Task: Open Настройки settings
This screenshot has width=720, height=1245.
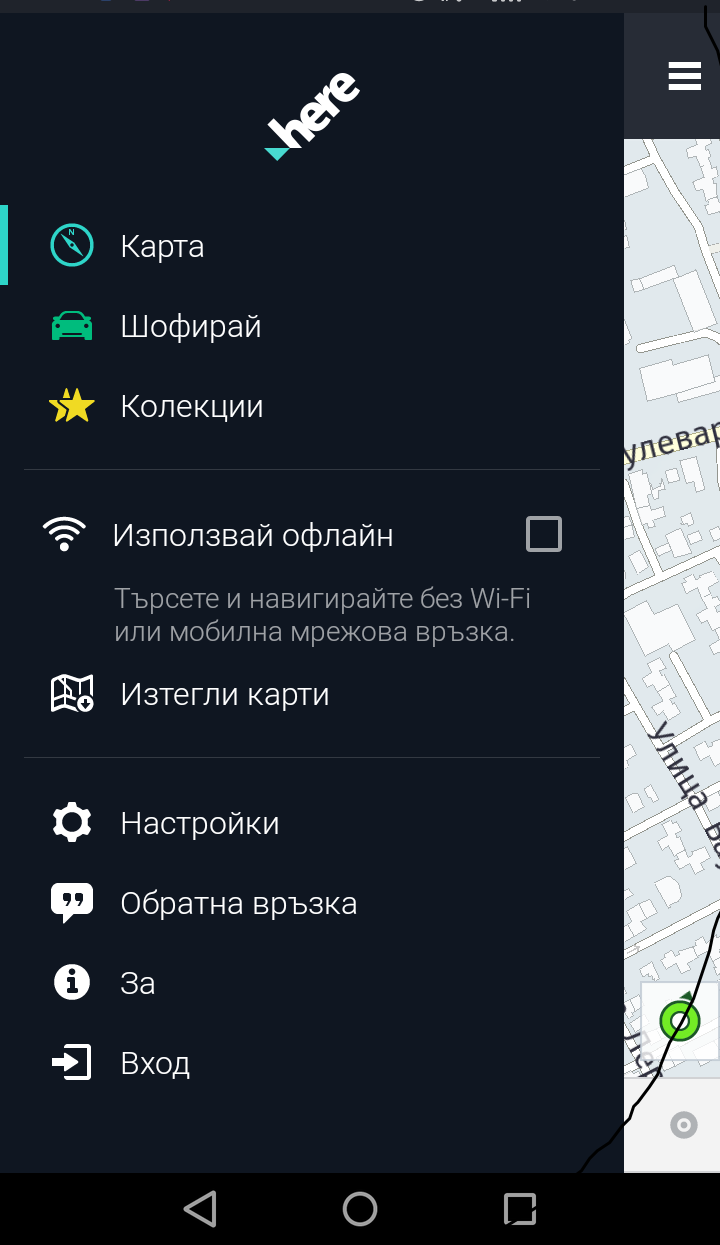Action: (199, 823)
